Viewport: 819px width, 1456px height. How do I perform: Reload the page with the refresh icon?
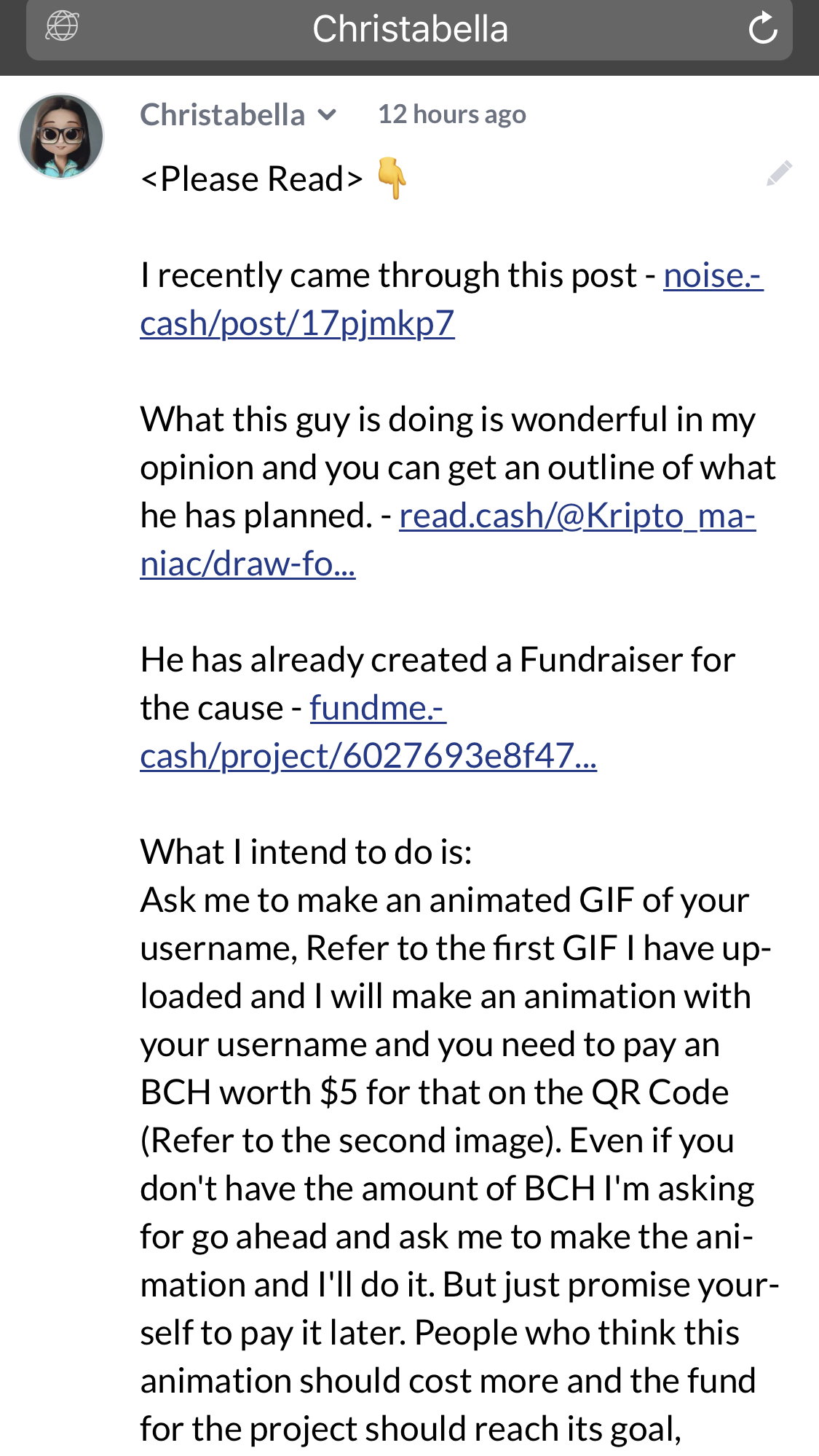point(763,29)
